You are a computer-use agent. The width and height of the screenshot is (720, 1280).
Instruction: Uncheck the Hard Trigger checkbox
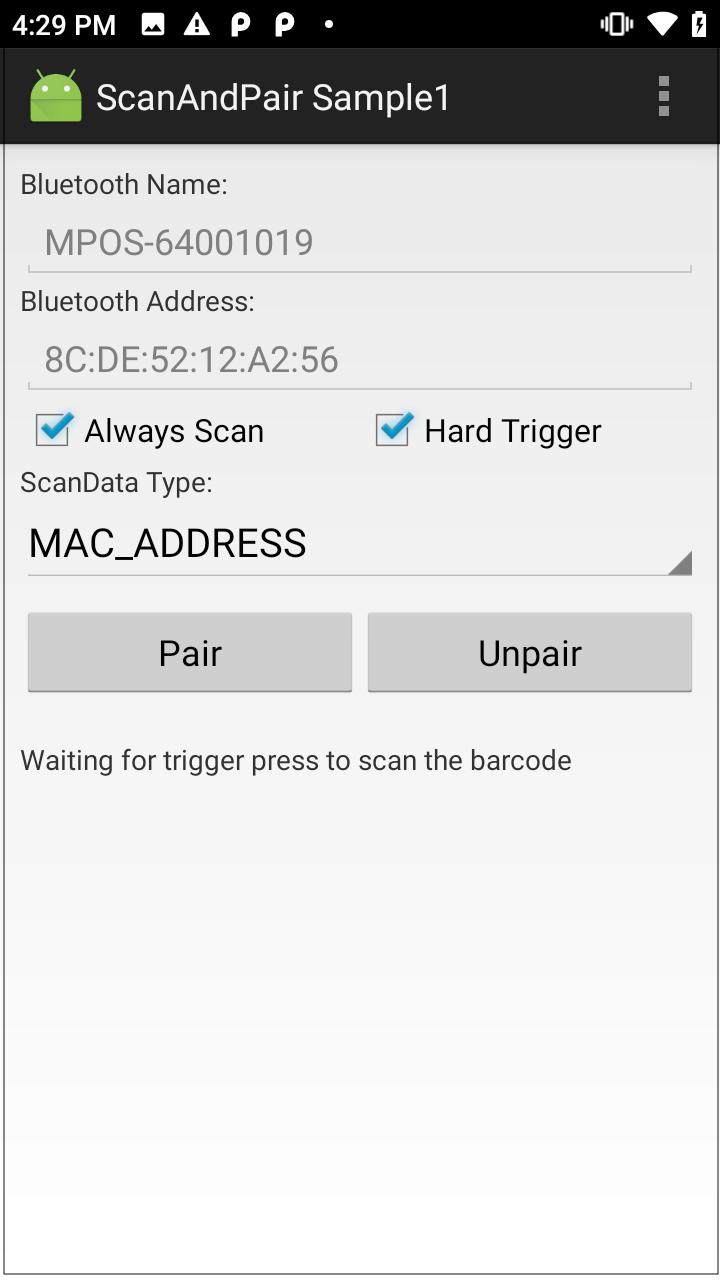tap(393, 431)
